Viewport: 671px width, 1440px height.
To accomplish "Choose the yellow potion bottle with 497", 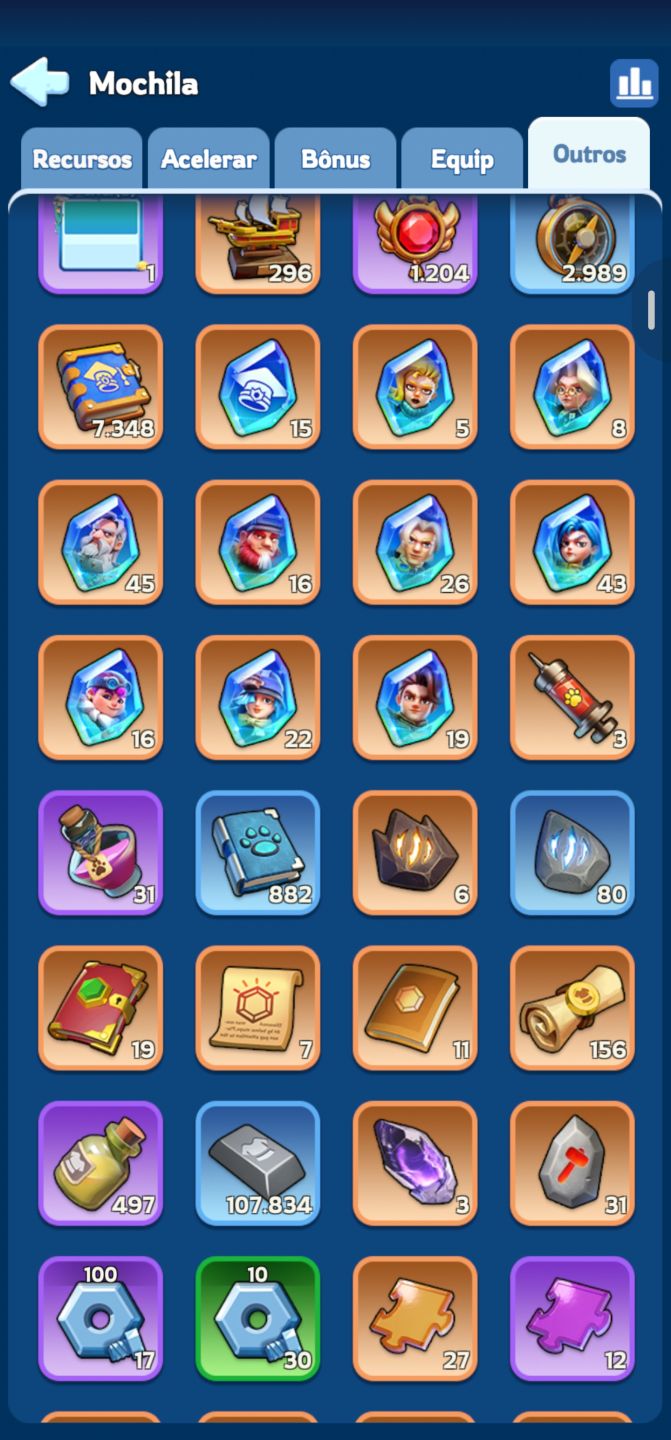I will coord(100,1164).
